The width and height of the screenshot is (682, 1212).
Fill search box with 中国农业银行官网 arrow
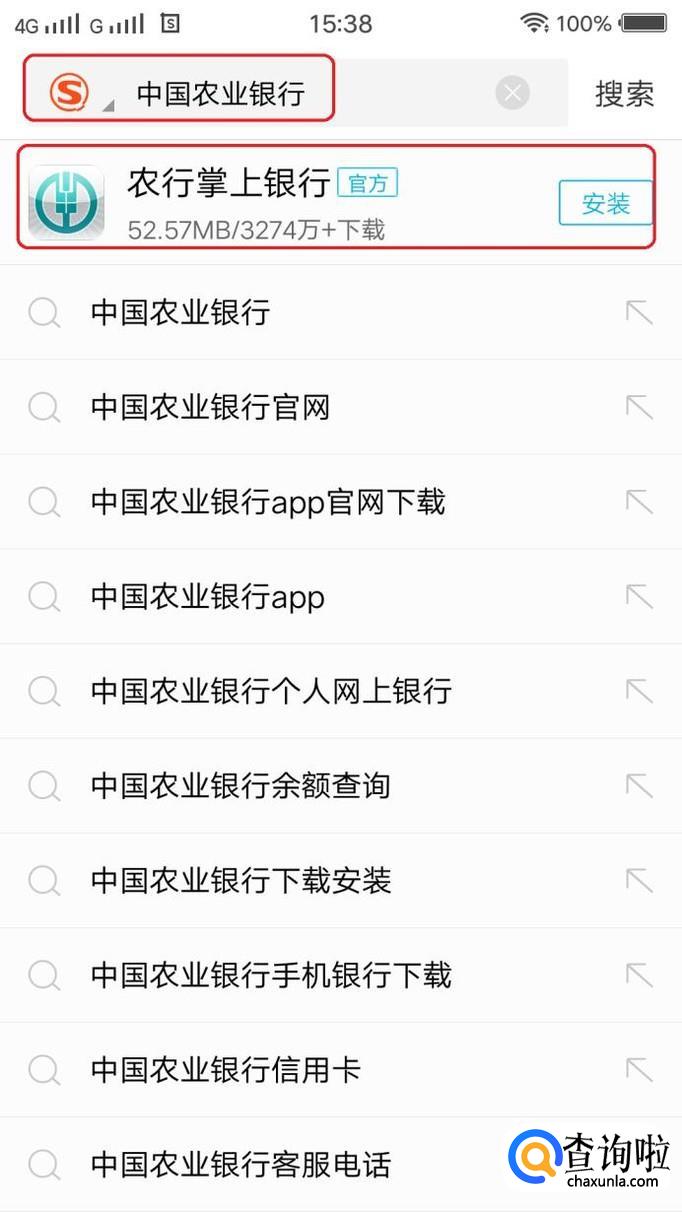coord(639,408)
